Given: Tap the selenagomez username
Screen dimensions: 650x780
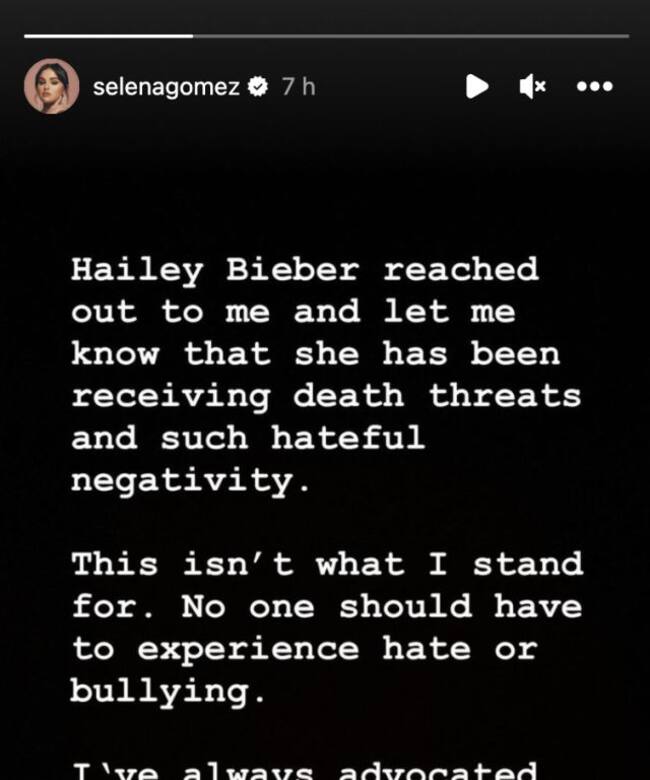Looking at the screenshot, I should coord(166,87).
